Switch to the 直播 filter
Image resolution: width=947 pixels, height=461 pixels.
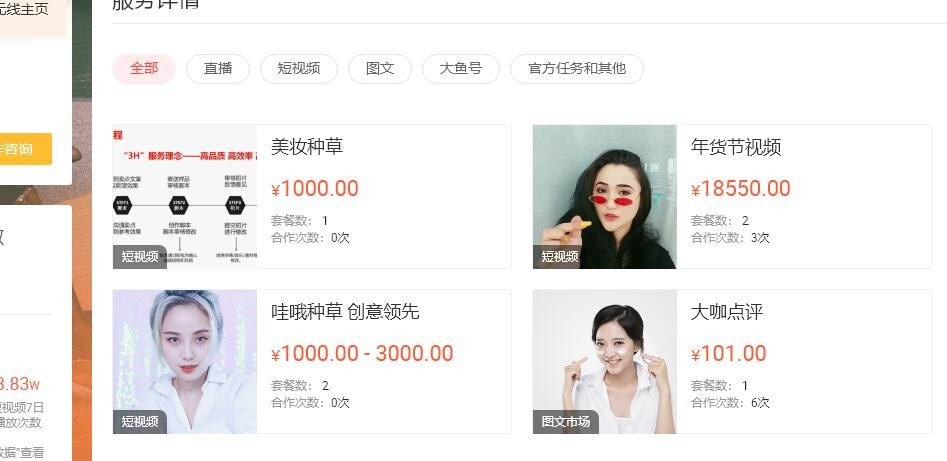218,69
